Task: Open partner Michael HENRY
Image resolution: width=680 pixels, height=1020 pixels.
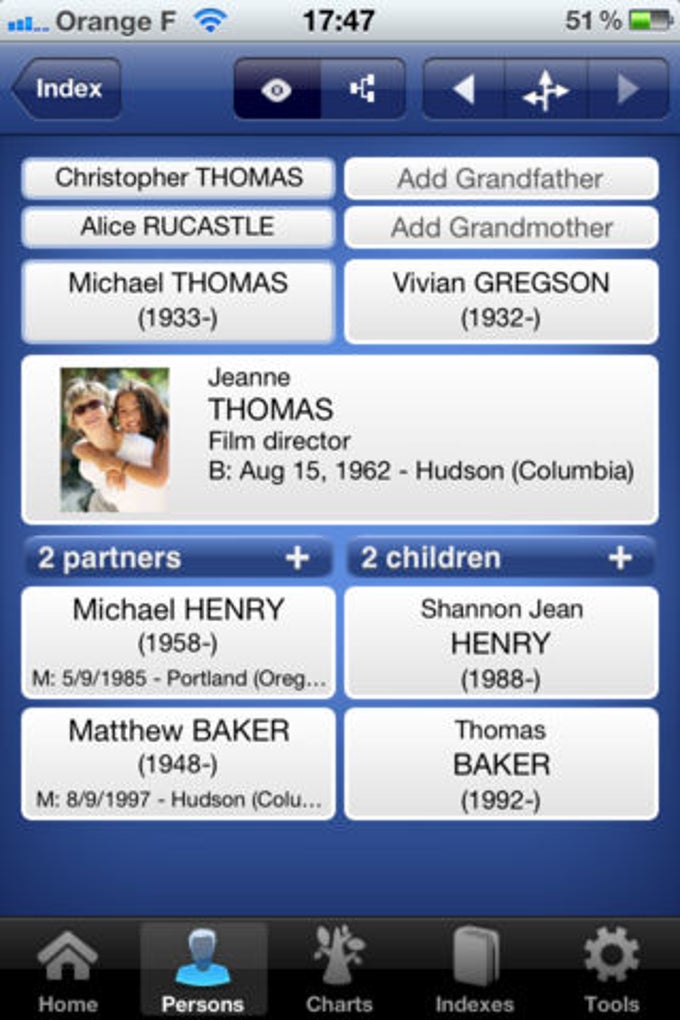Action: point(178,642)
